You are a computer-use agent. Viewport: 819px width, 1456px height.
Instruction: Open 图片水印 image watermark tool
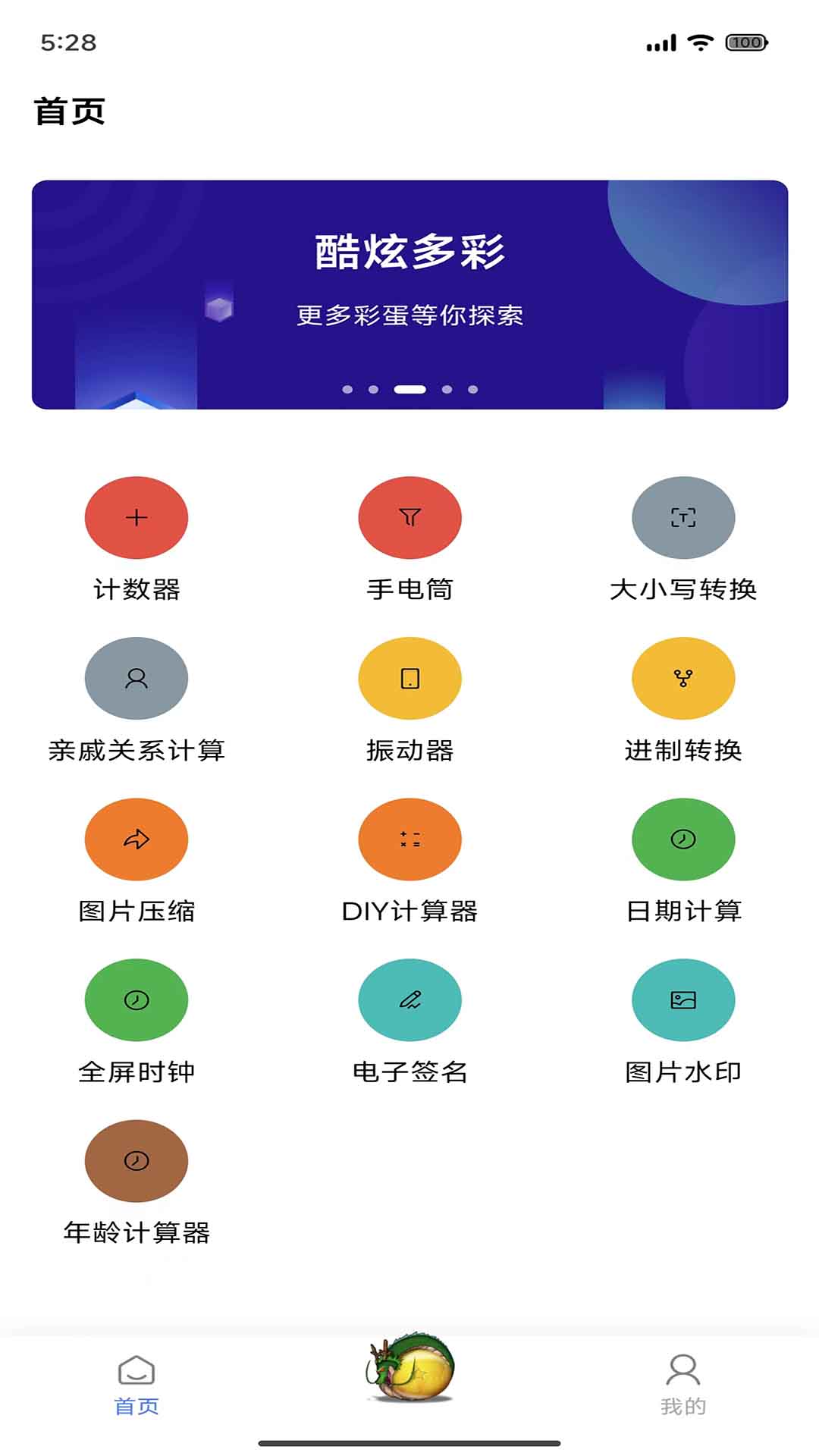pyautogui.click(x=683, y=1000)
